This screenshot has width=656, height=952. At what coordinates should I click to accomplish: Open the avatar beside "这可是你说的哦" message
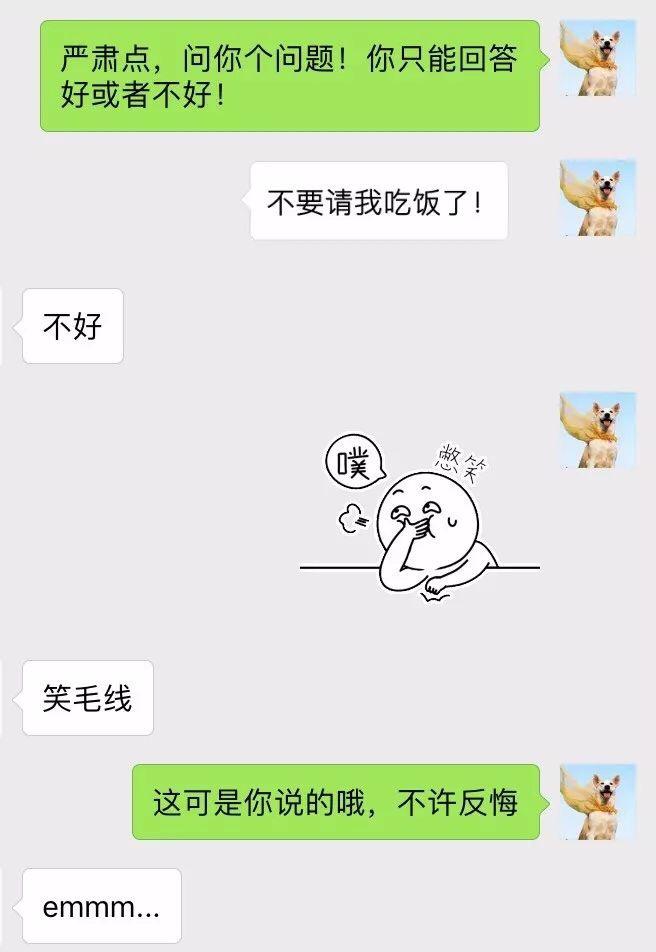[x=597, y=802]
